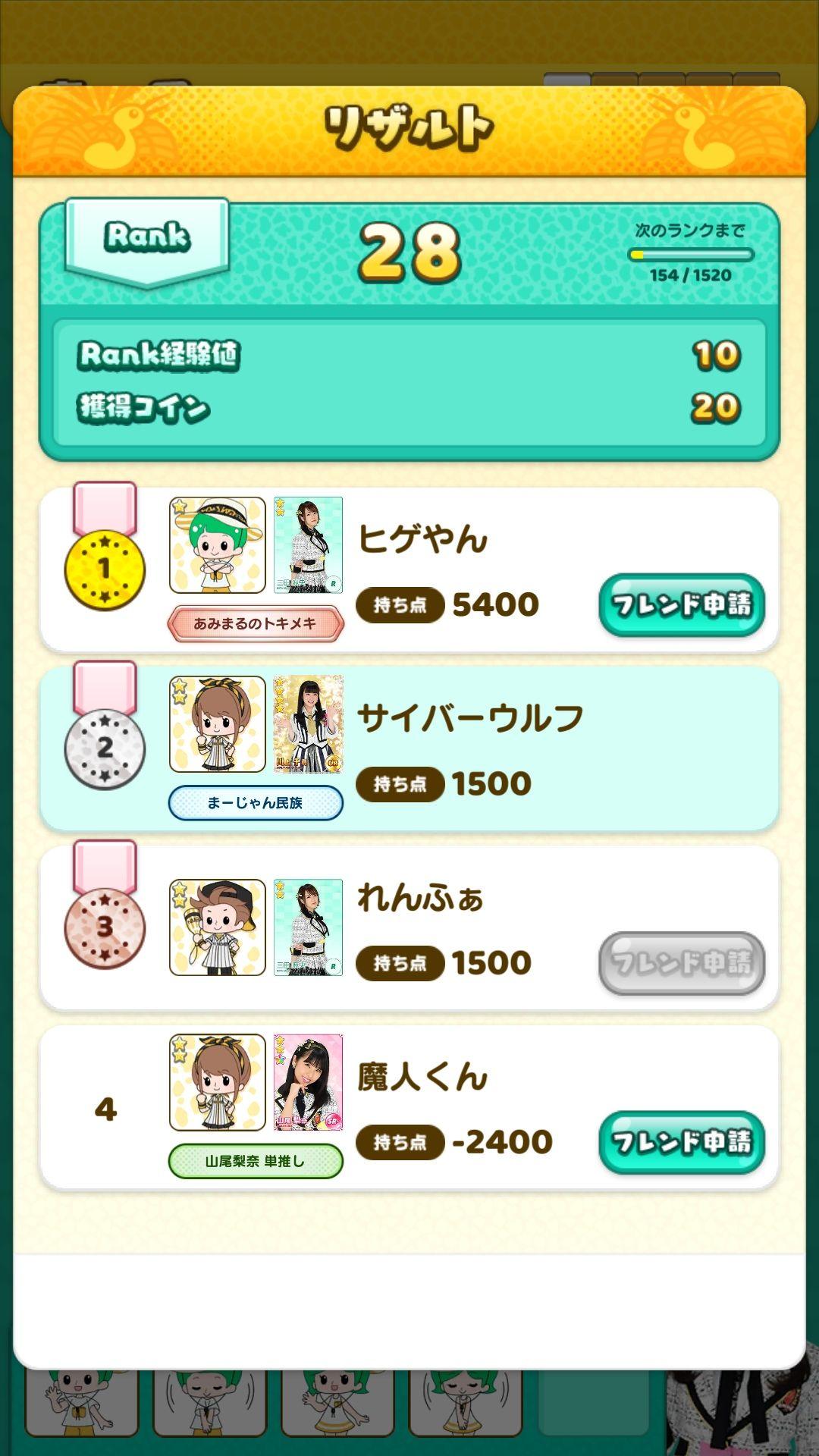This screenshot has height=1456, width=819.
Task: Send friend request to 魔人くん
Action: (x=681, y=1141)
